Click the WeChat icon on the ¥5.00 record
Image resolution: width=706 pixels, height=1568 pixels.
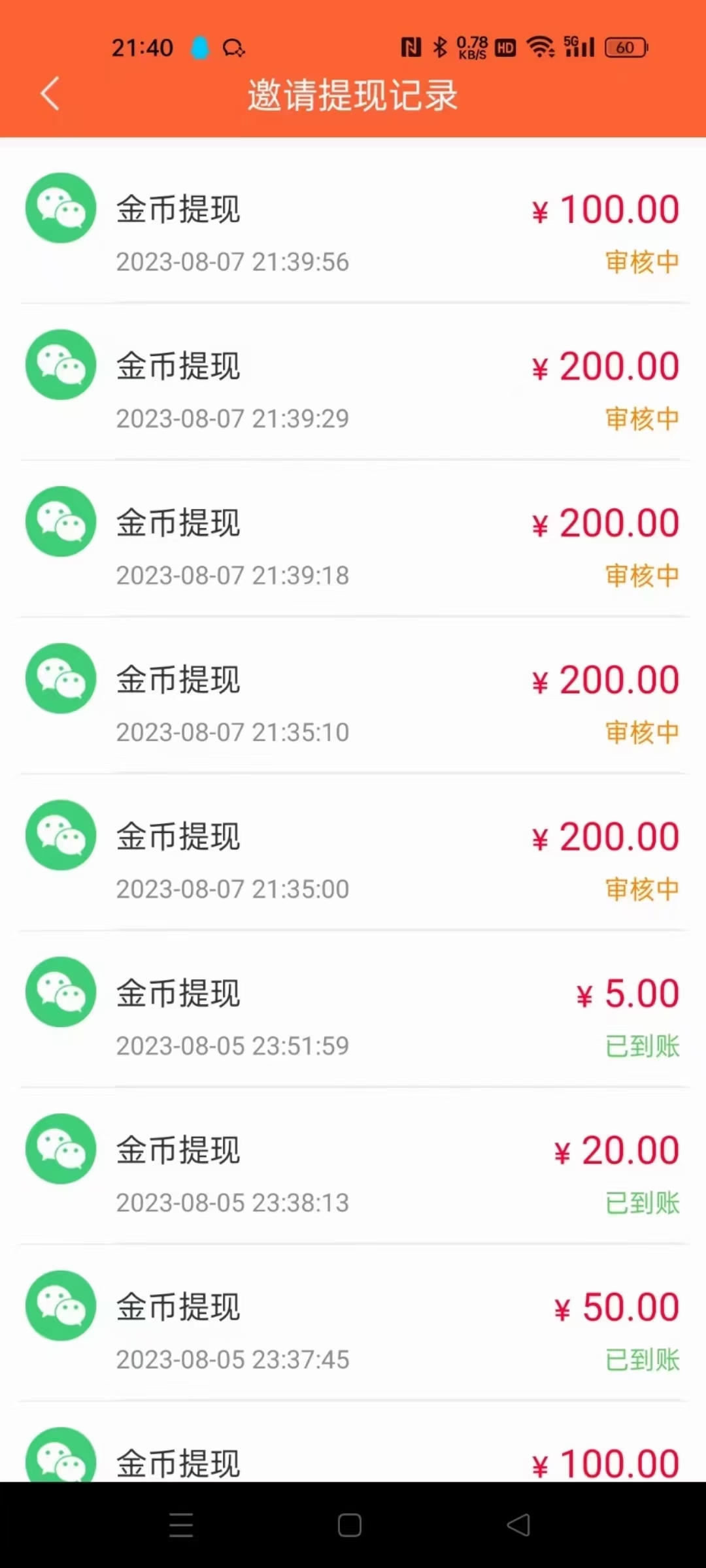coord(60,992)
